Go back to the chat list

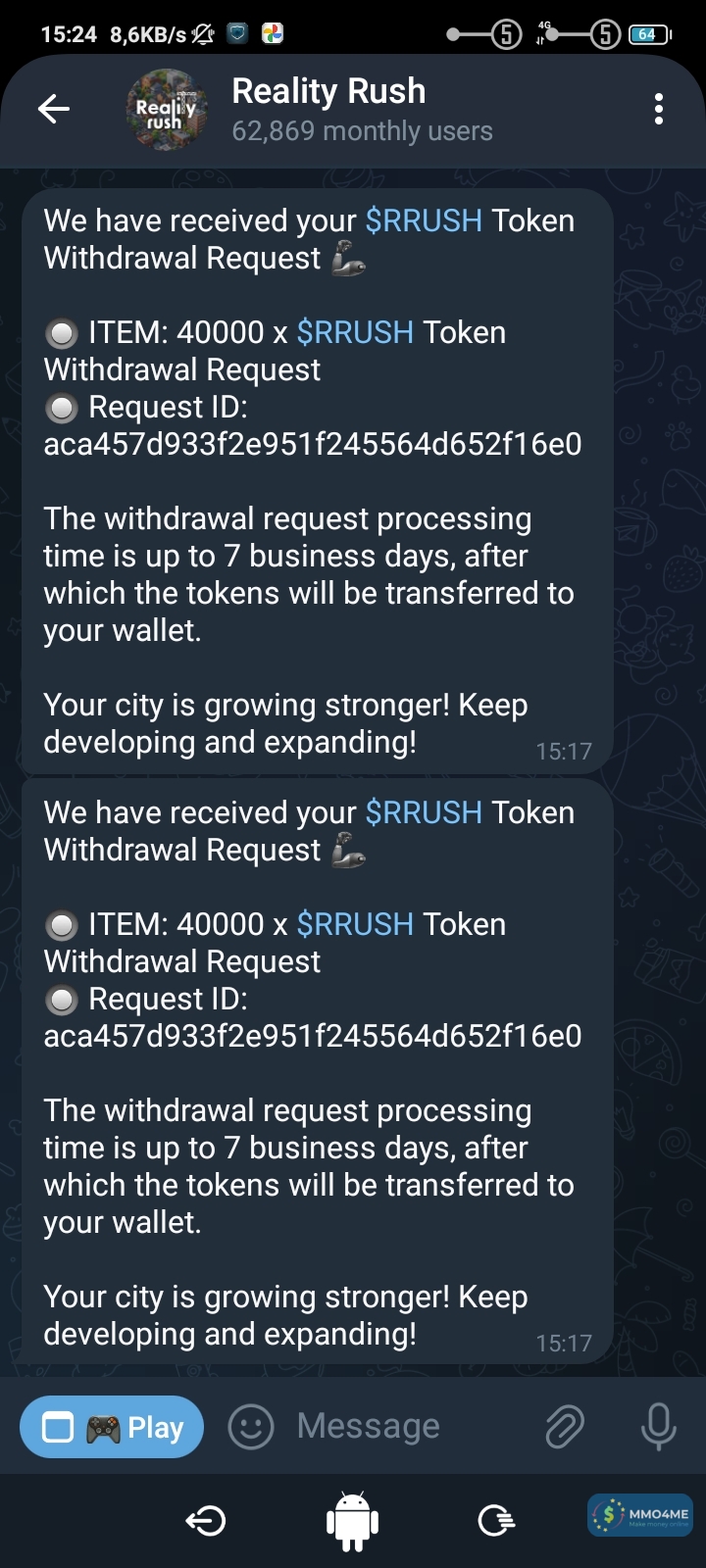[54, 109]
